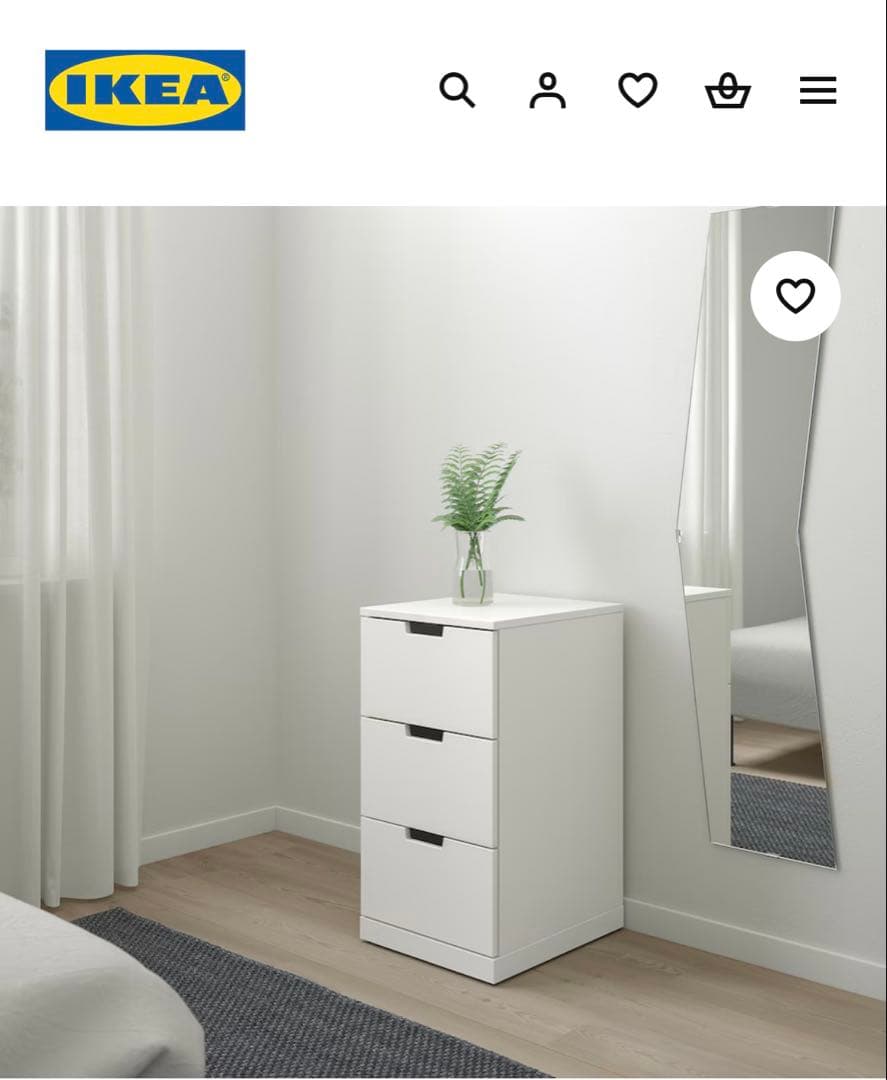Click the magnifying glass search icon

459,92
